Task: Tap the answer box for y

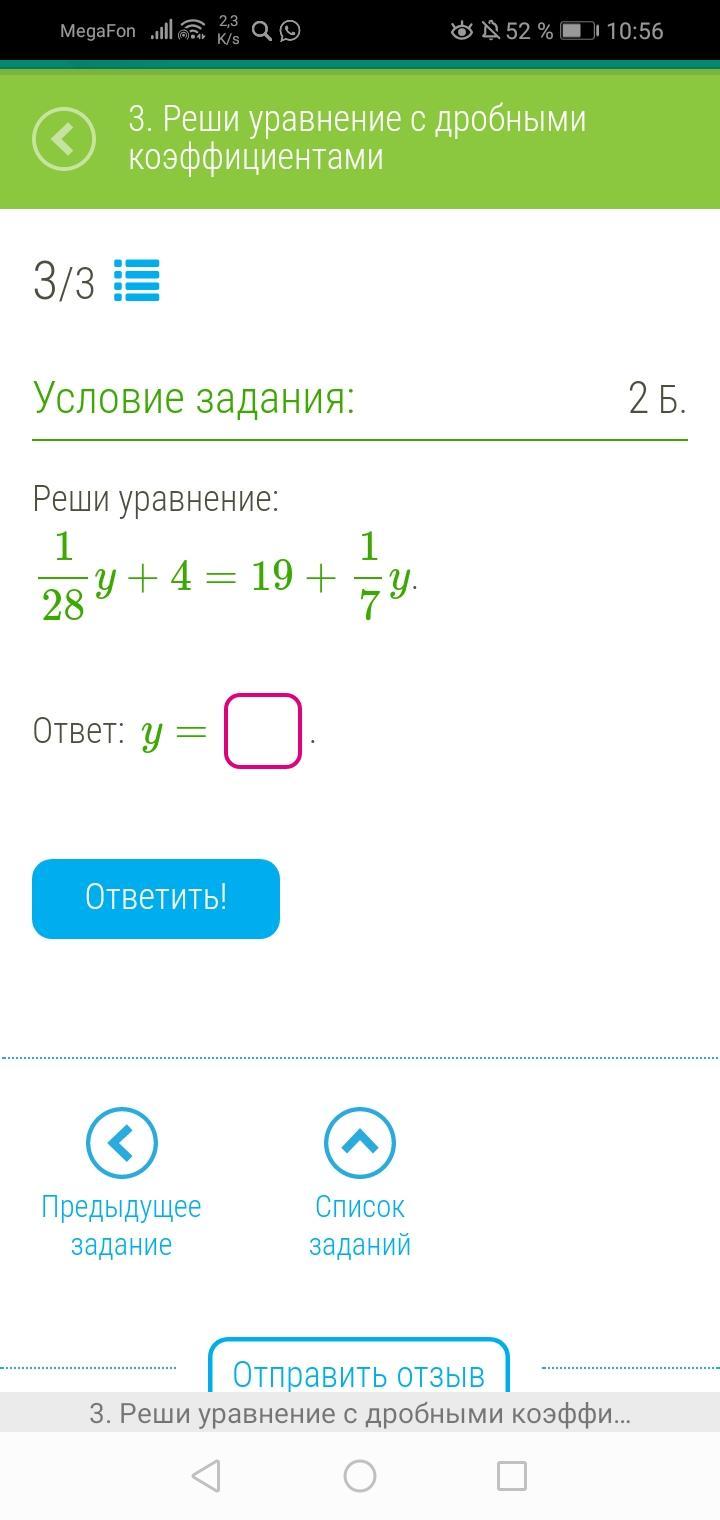Action: pyautogui.click(x=263, y=731)
